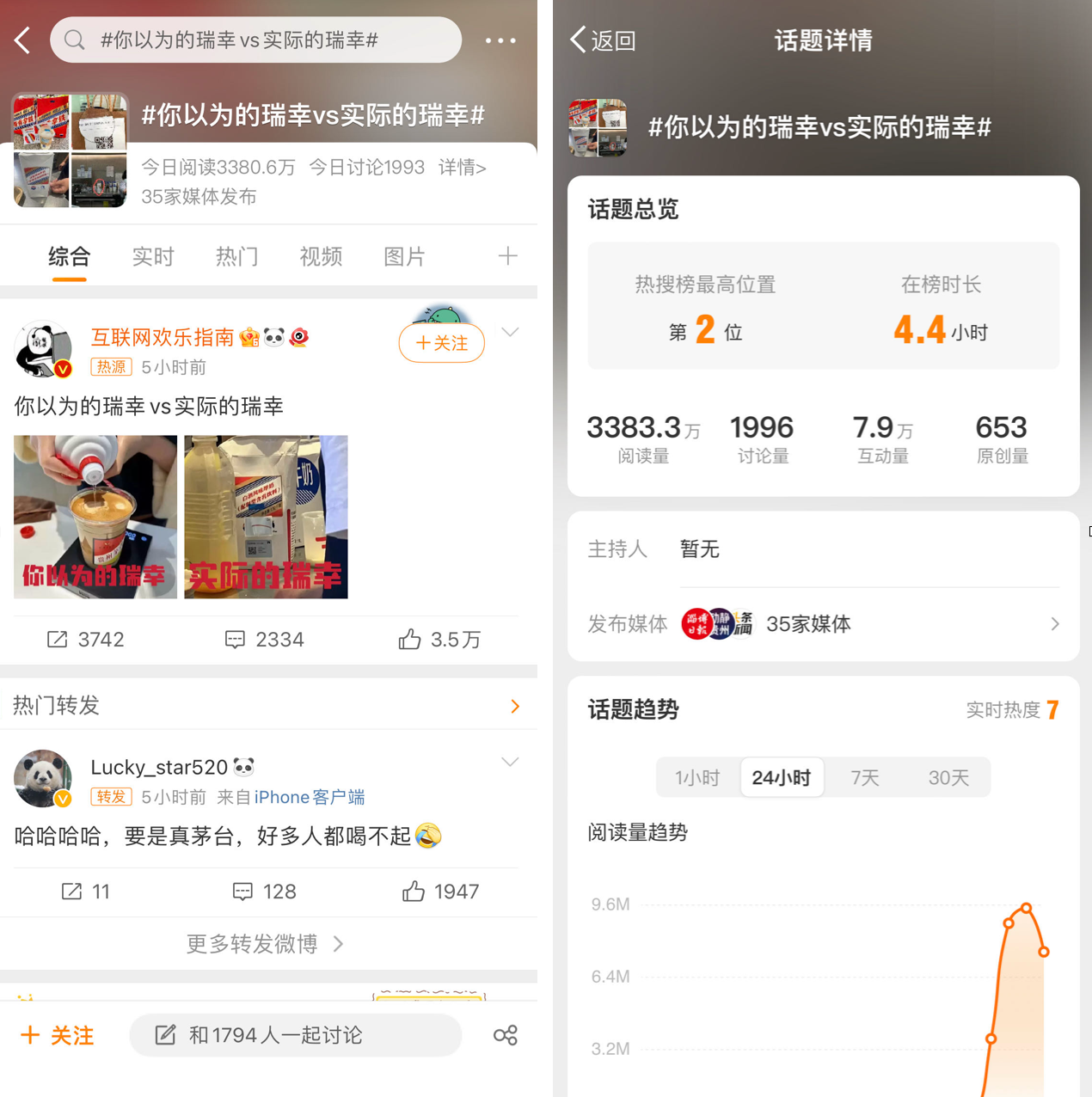The width and height of the screenshot is (1092, 1097).
Task: Open the 你以为的瑞幸 post image
Action: pos(95,517)
